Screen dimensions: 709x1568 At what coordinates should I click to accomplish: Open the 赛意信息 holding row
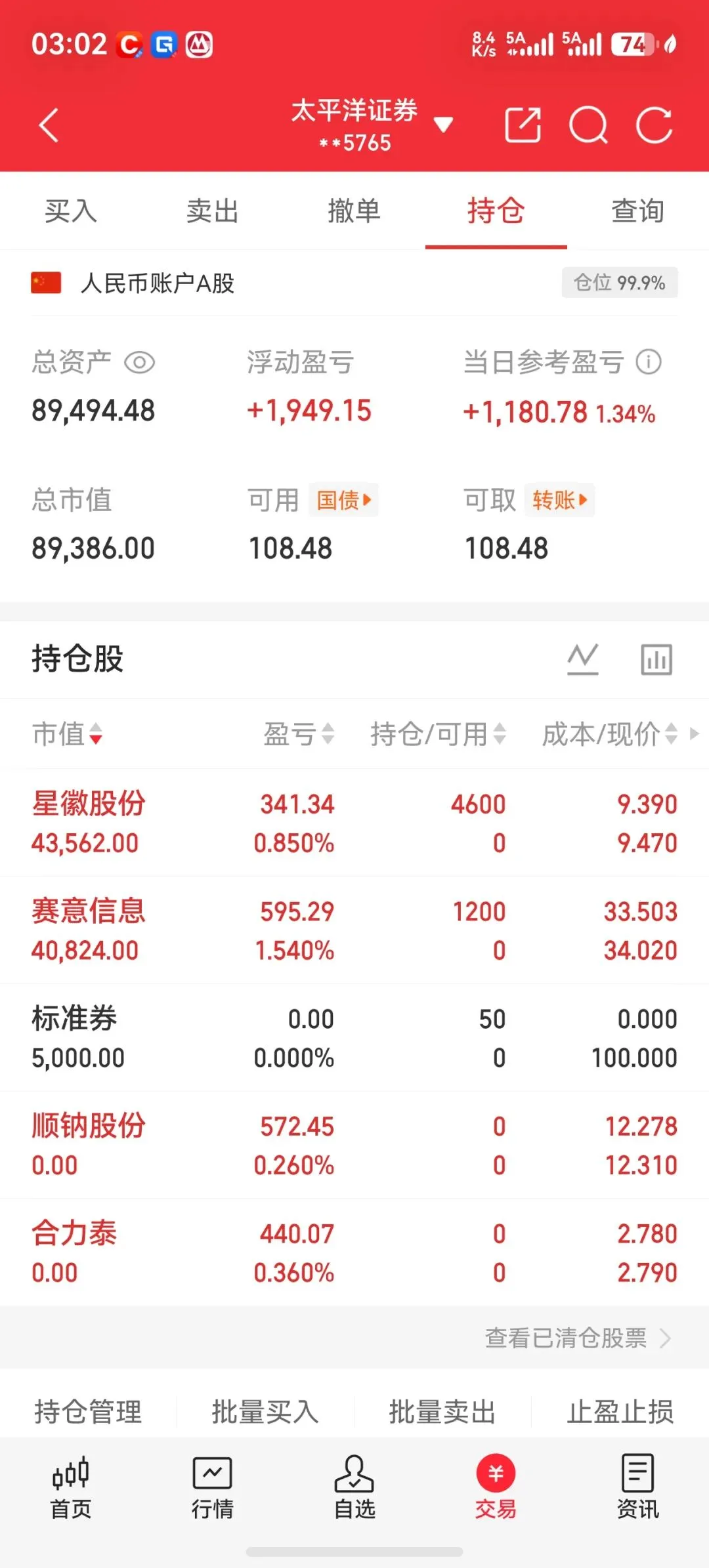[x=354, y=930]
